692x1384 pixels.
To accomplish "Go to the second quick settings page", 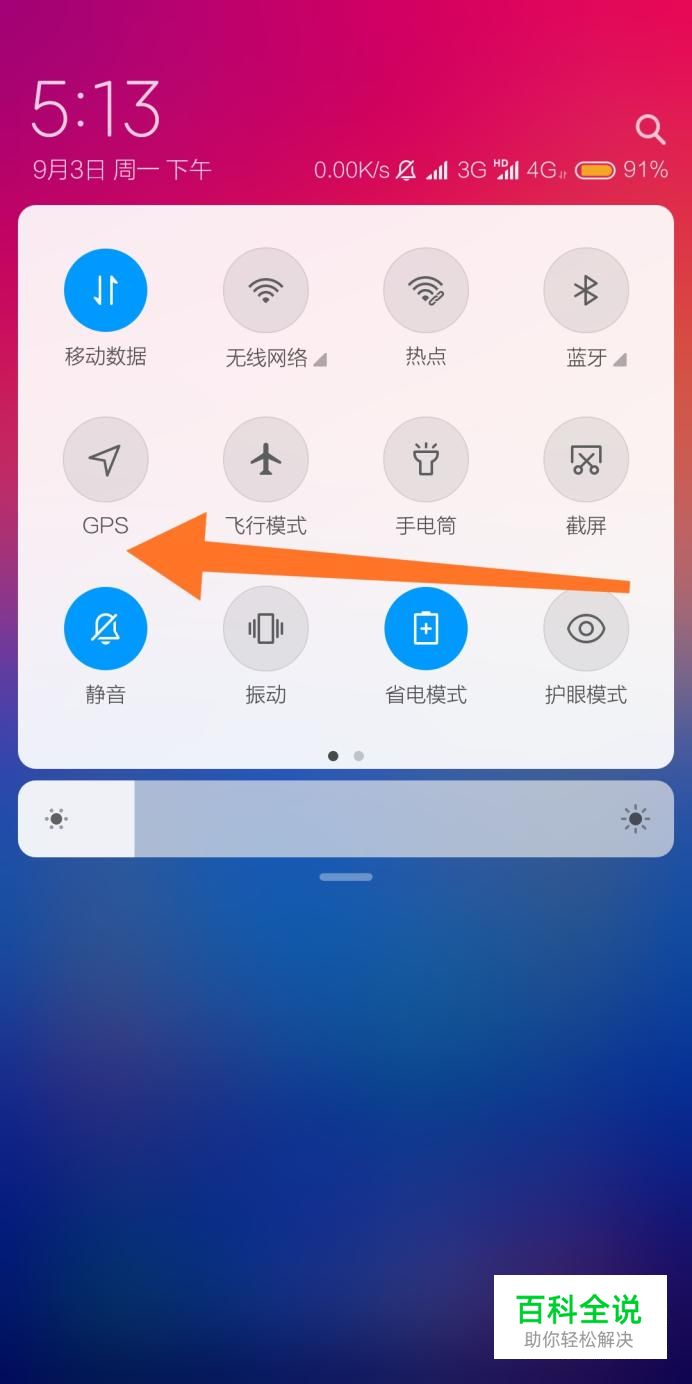I will pos(359,756).
